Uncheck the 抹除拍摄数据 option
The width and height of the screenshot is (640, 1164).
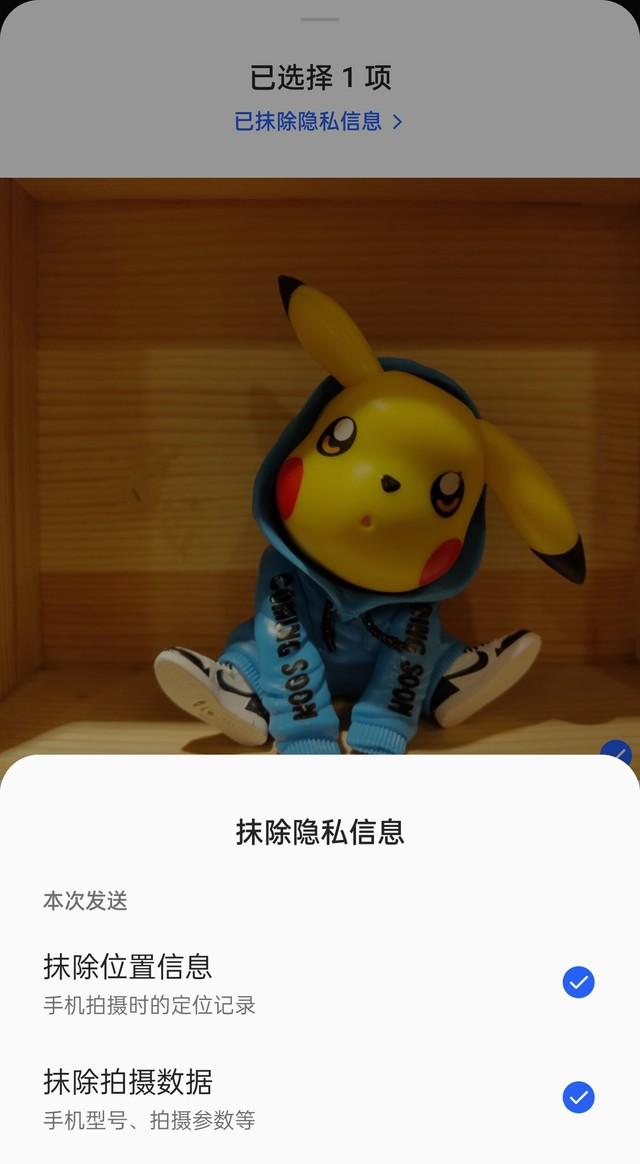tap(578, 1097)
